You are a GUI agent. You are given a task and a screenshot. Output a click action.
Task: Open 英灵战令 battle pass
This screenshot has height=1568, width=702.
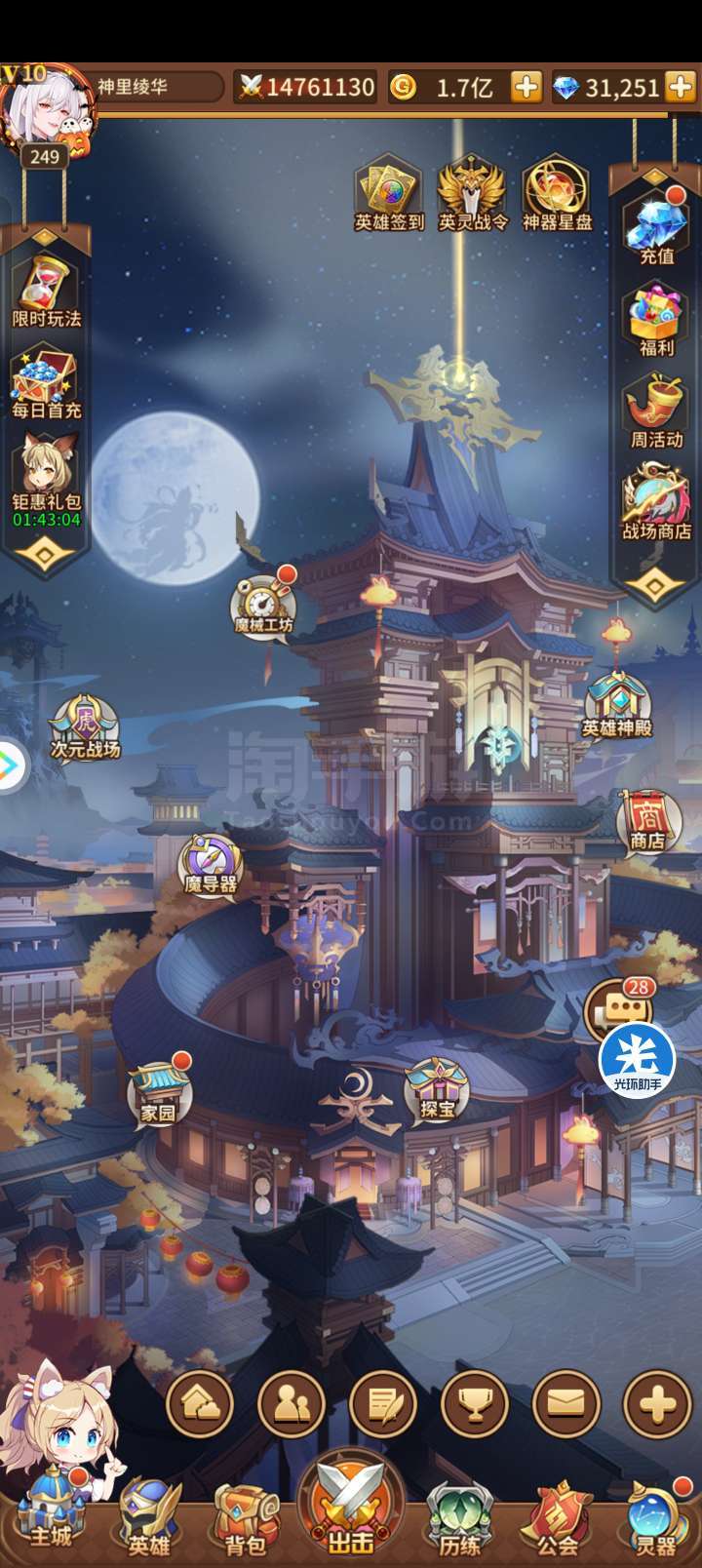tap(473, 193)
